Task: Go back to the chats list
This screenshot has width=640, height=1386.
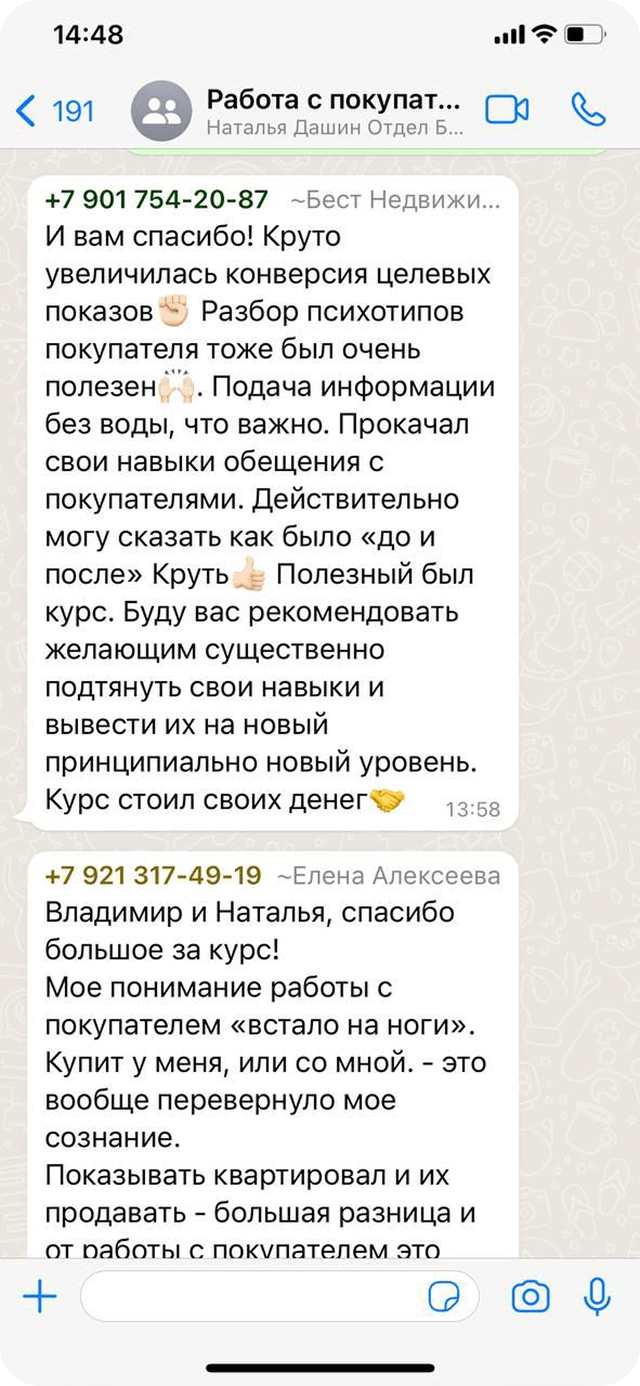Action: (55, 110)
